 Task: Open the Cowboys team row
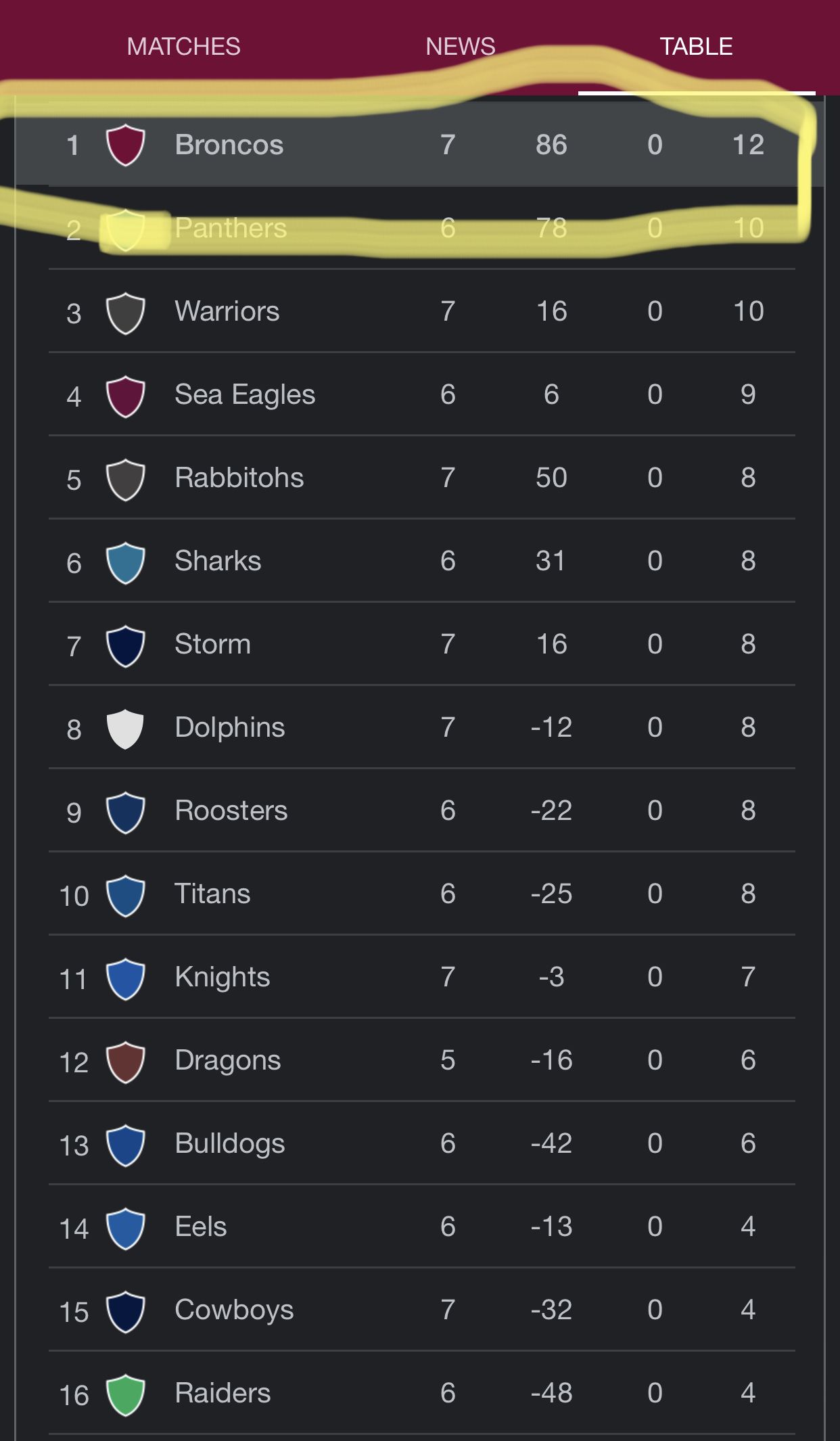(x=419, y=1310)
